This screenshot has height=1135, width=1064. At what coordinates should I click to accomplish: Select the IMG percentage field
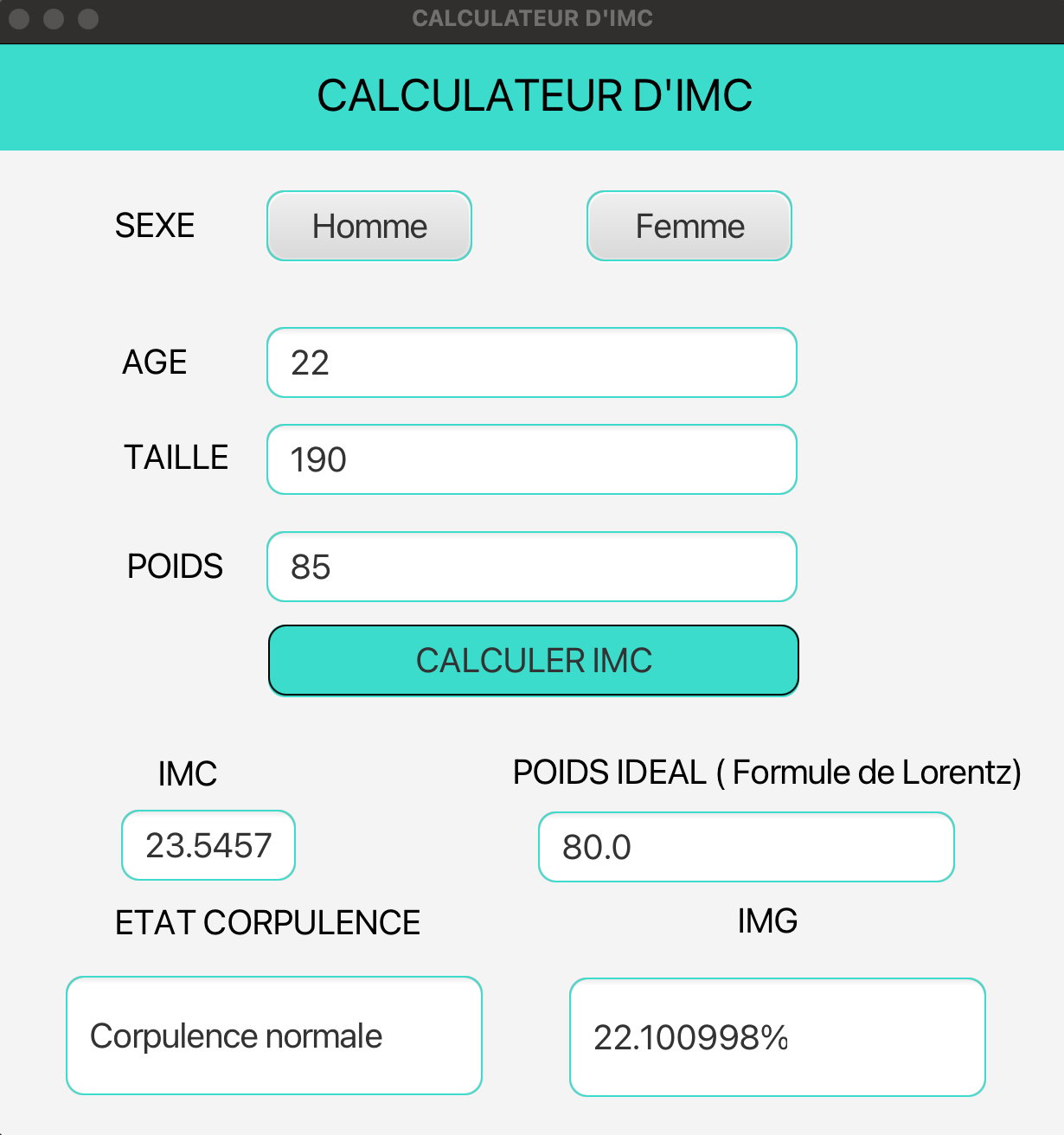(x=777, y=1037)
